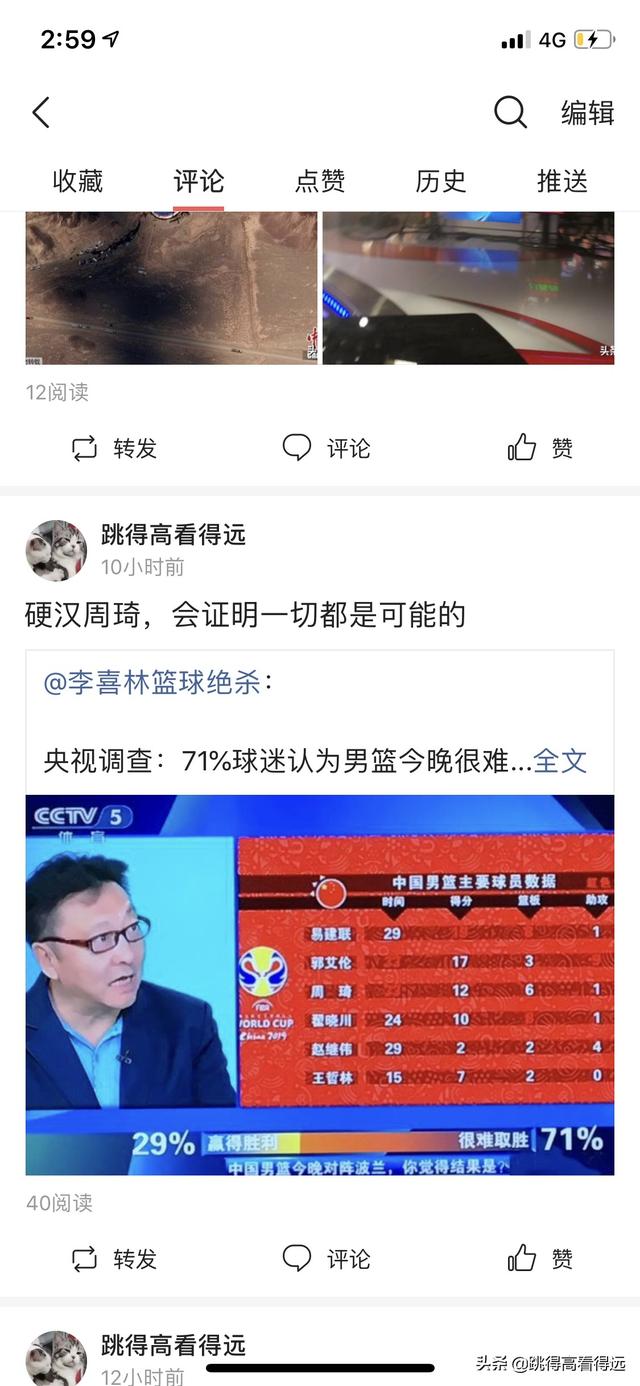Switch to the 点赞 tab
The image size is (640, 1386).
pyautogui.click(x=320, y=181)
